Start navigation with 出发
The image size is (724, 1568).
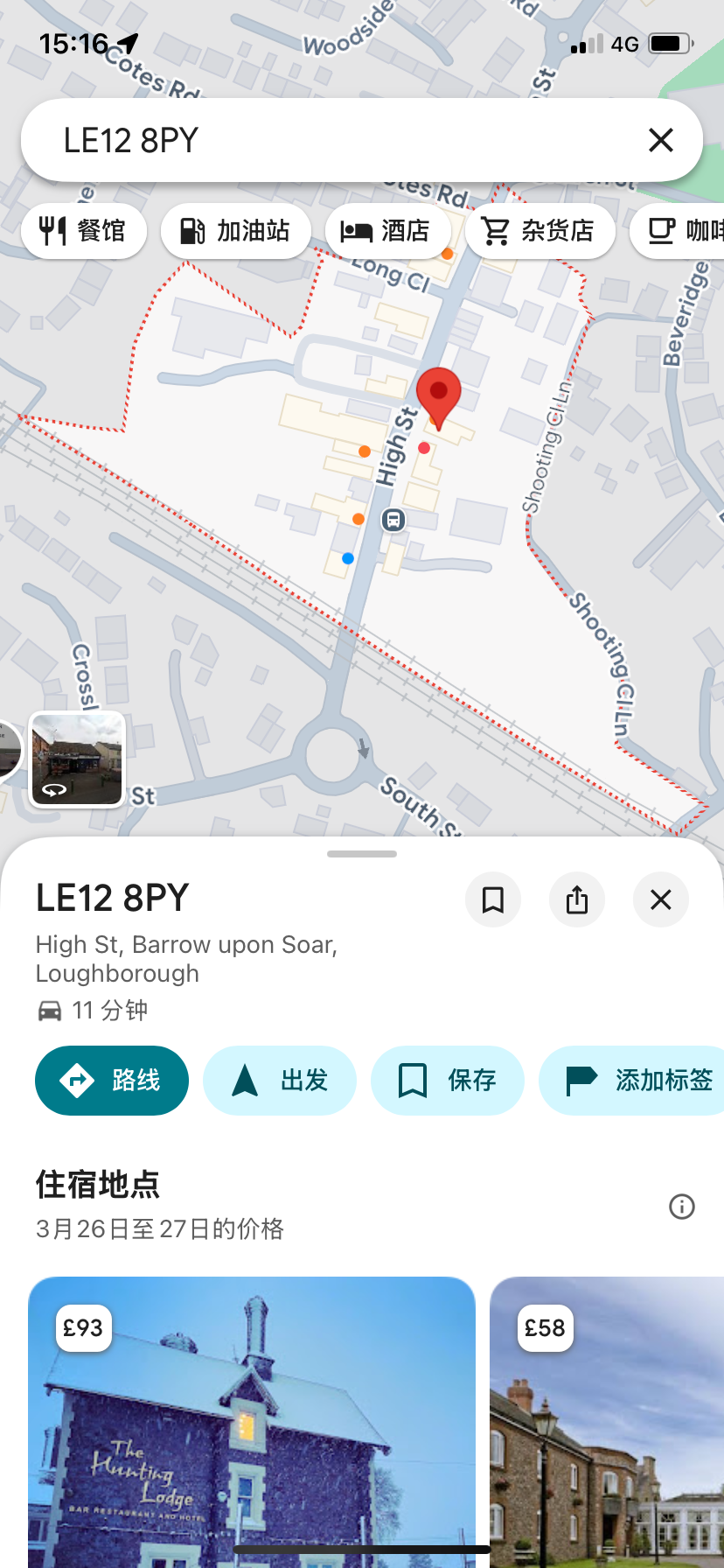coord(280,1081)
